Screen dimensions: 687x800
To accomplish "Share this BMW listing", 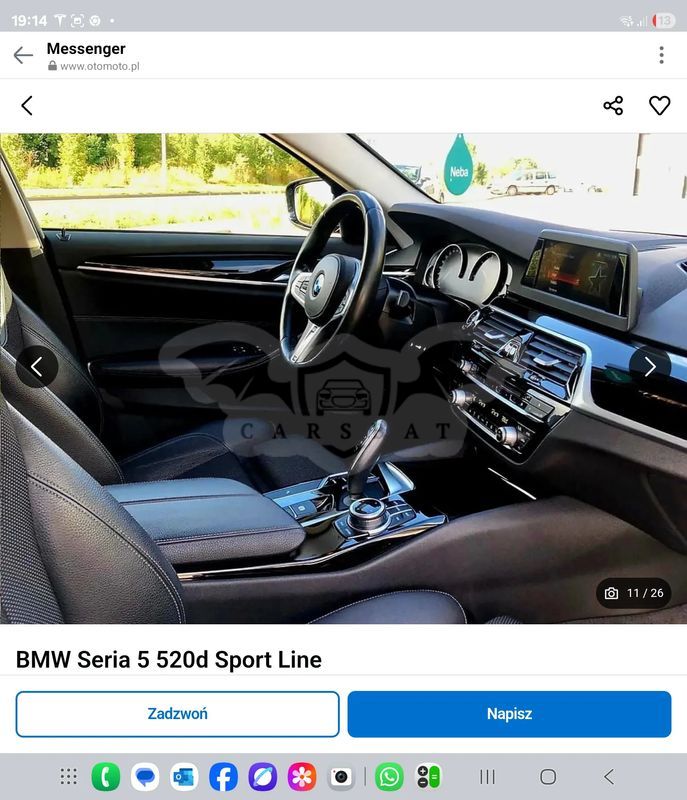I will (613, 106).
